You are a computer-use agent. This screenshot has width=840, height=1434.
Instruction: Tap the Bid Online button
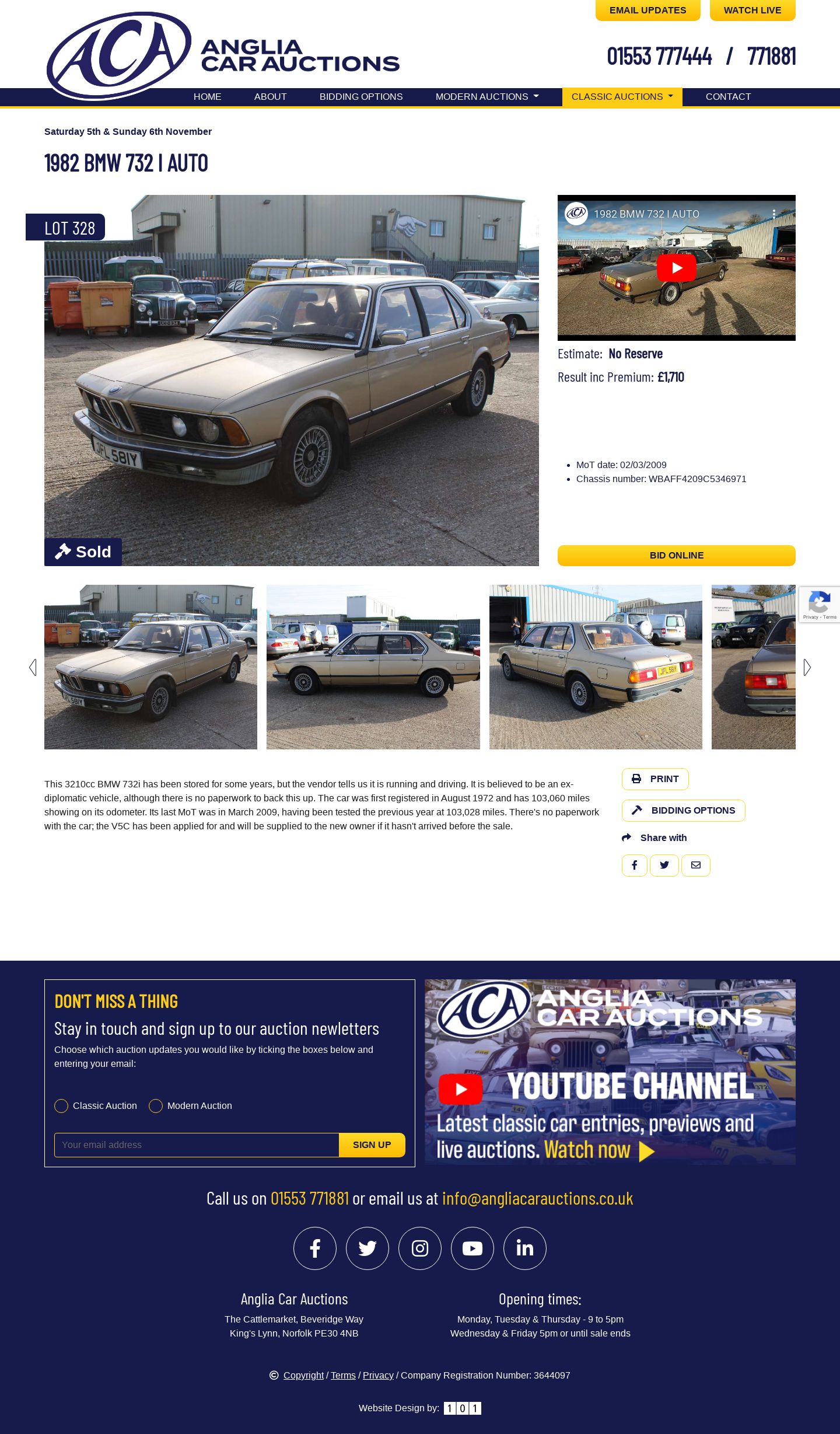[676, 556]
